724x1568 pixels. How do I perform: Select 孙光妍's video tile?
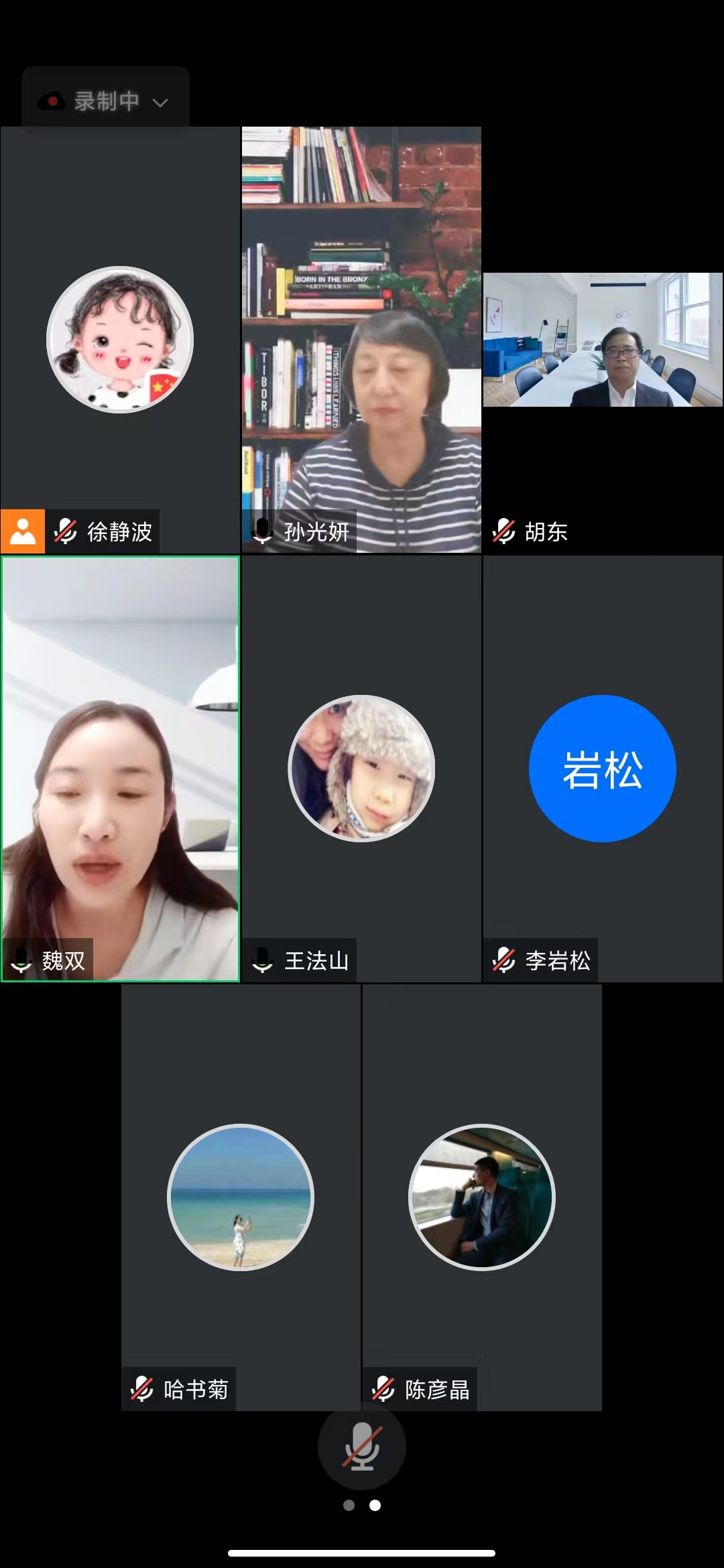tap(361, 340)
